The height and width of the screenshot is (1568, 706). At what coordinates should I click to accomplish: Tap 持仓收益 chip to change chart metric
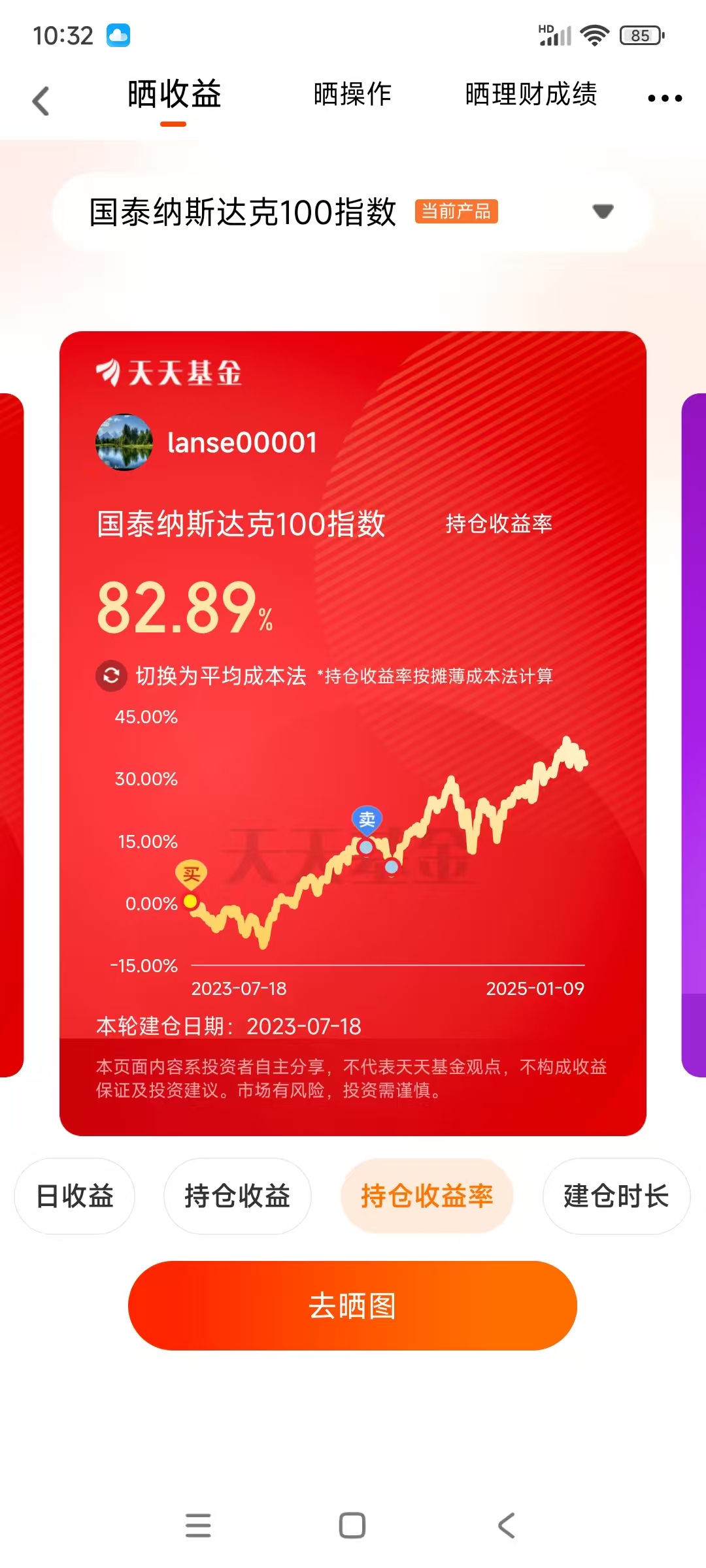pos(237,1196)
